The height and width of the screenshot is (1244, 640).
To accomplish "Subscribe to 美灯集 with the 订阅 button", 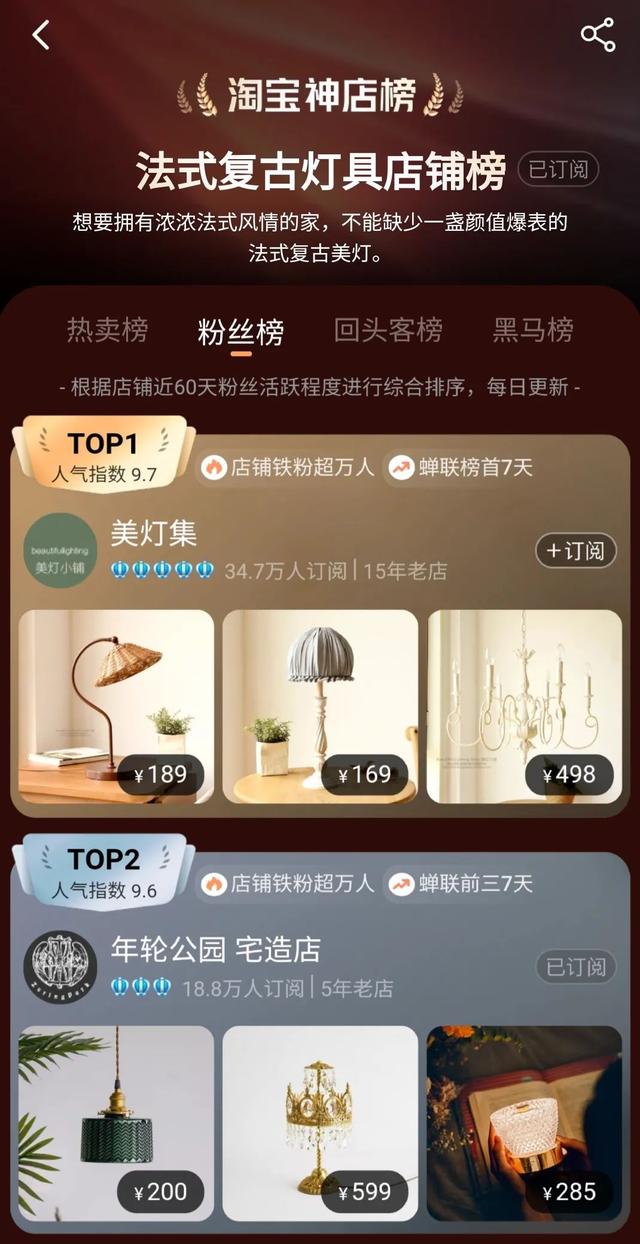I will coord(576,550).
